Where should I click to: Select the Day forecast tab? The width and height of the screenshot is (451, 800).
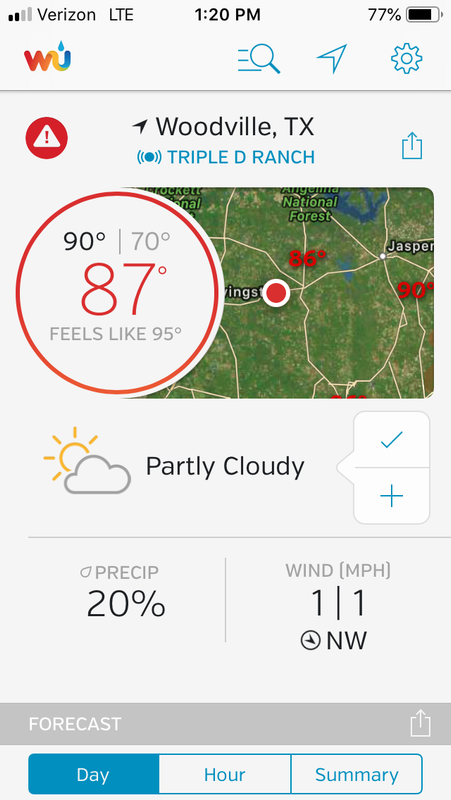click(93, 774)
